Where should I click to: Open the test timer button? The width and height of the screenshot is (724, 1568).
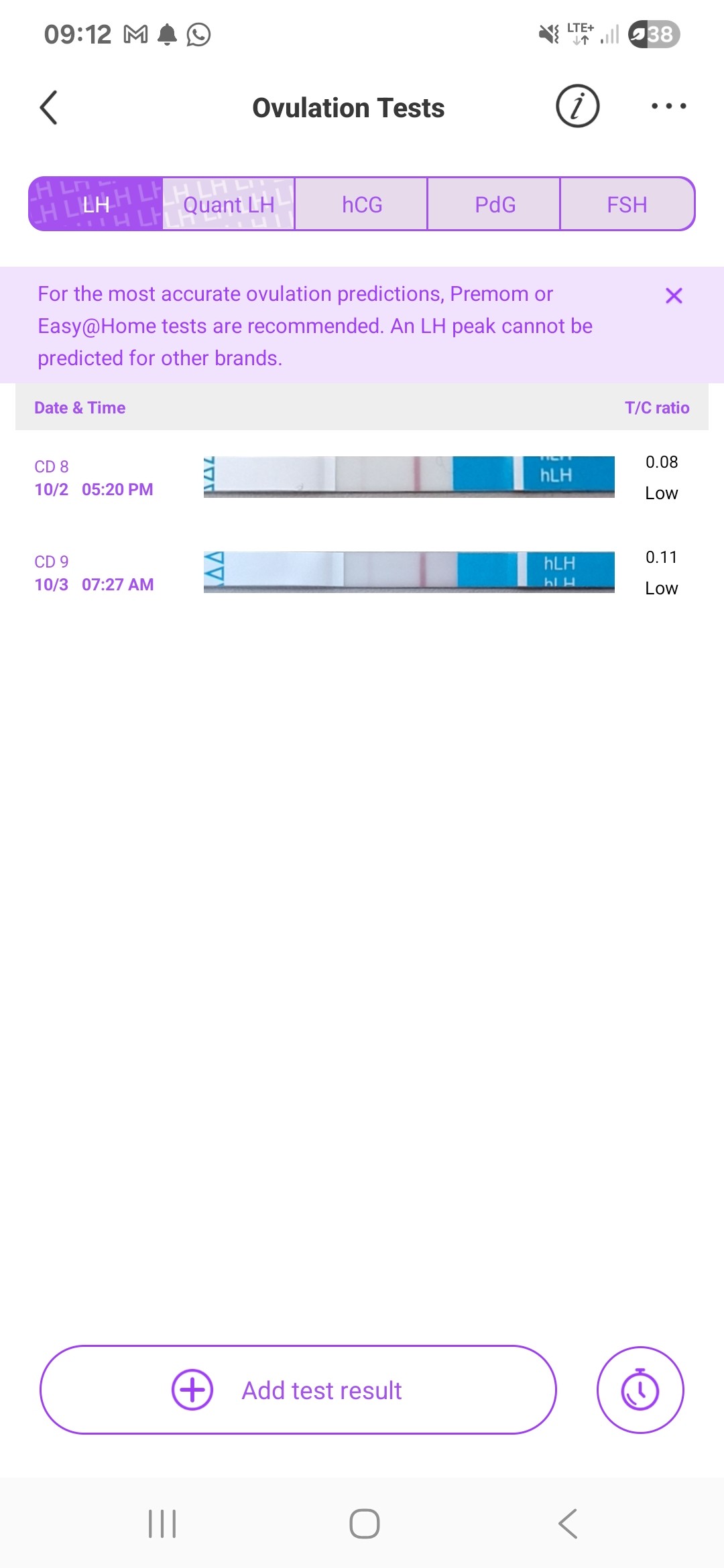point(640,1390)
